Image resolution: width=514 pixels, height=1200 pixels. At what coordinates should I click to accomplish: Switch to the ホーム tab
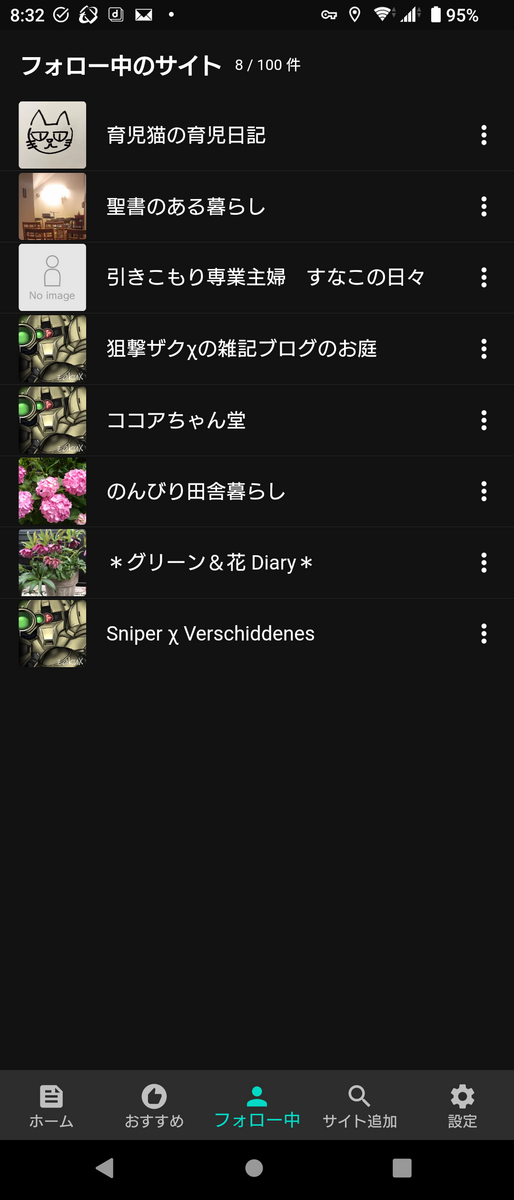(x=51, y=1106)
